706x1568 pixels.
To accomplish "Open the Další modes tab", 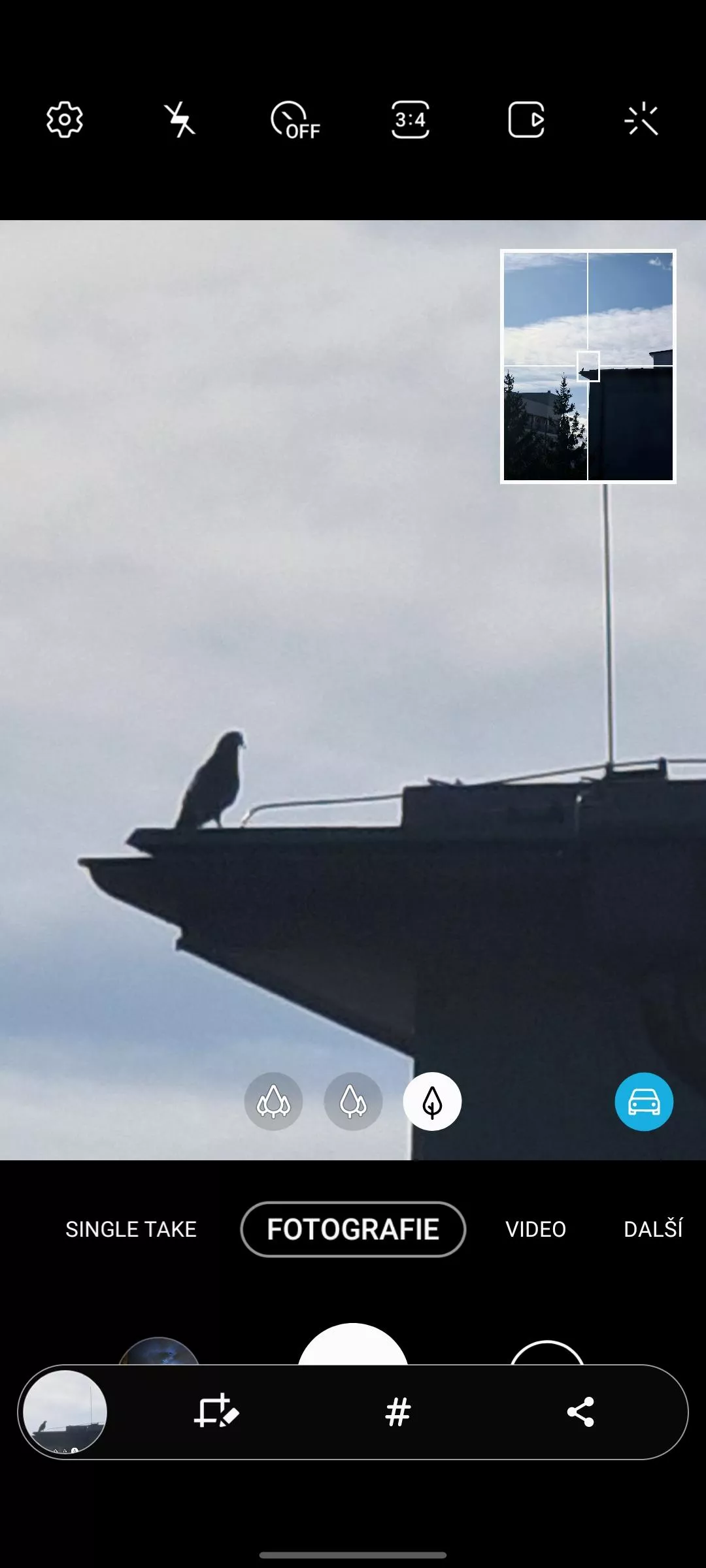I will point(653,1229).
